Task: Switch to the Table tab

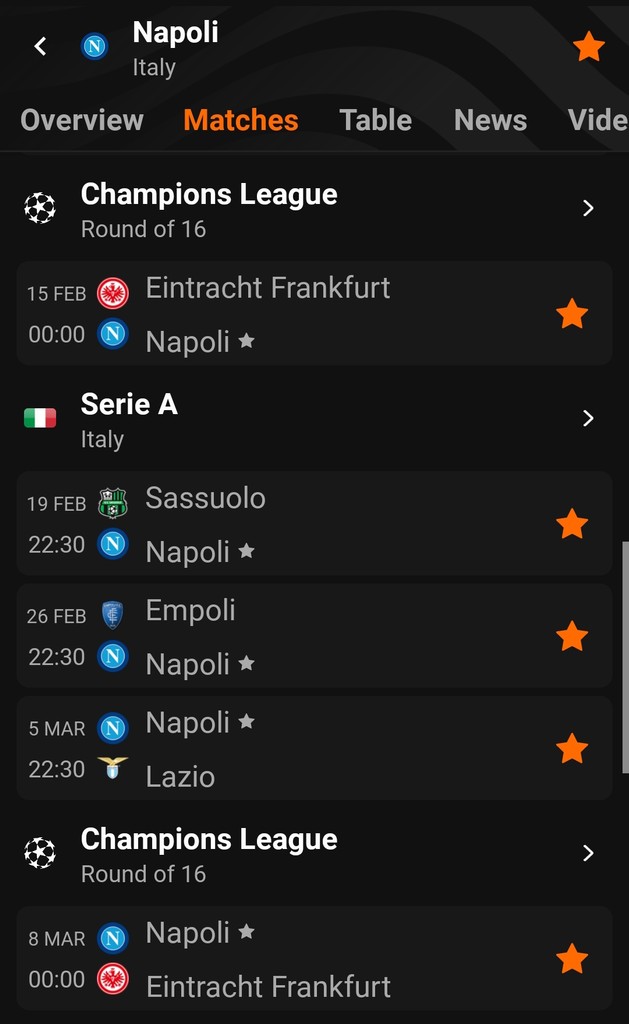Action: click(x=375, y=120)
